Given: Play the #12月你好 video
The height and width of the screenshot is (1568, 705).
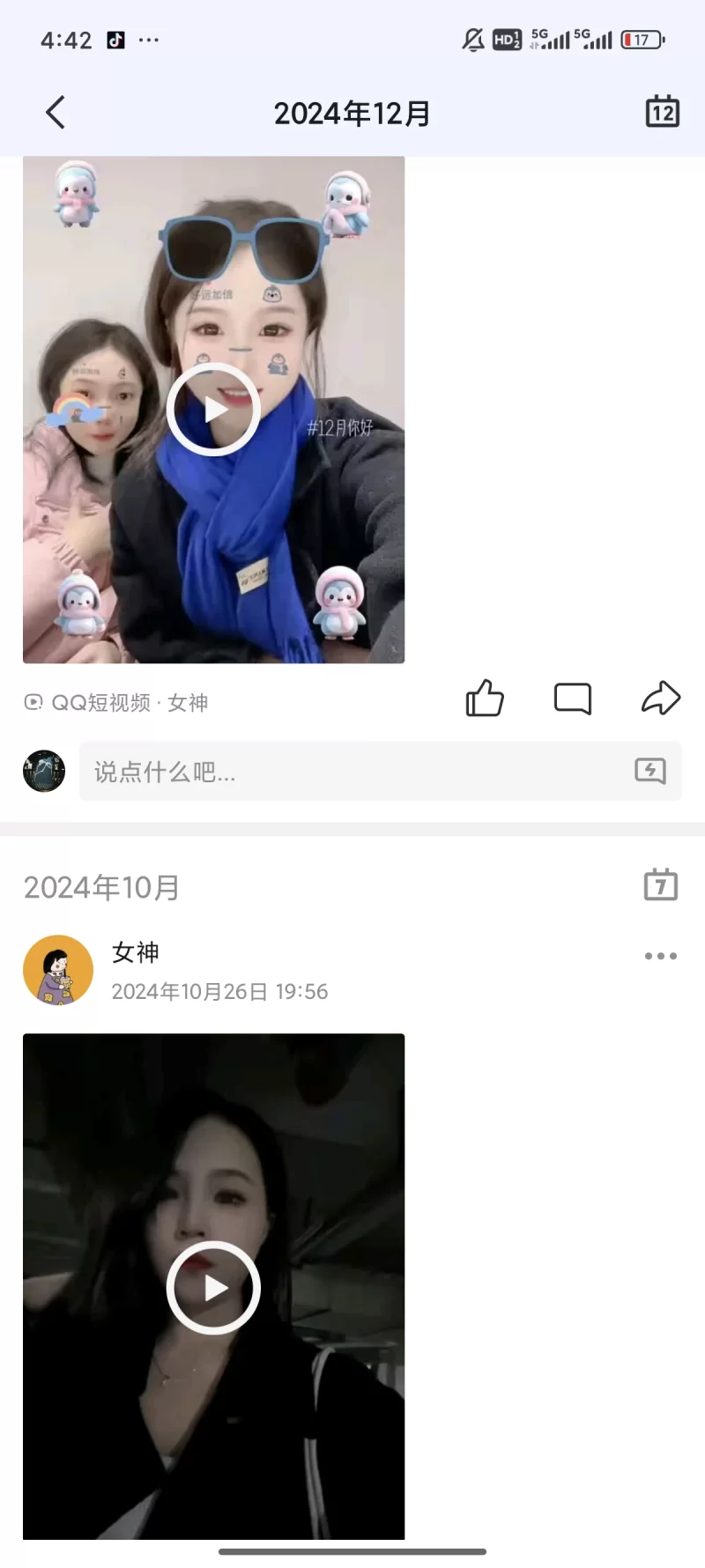Looking at the screenshot, I should click(x=213, y=410).
